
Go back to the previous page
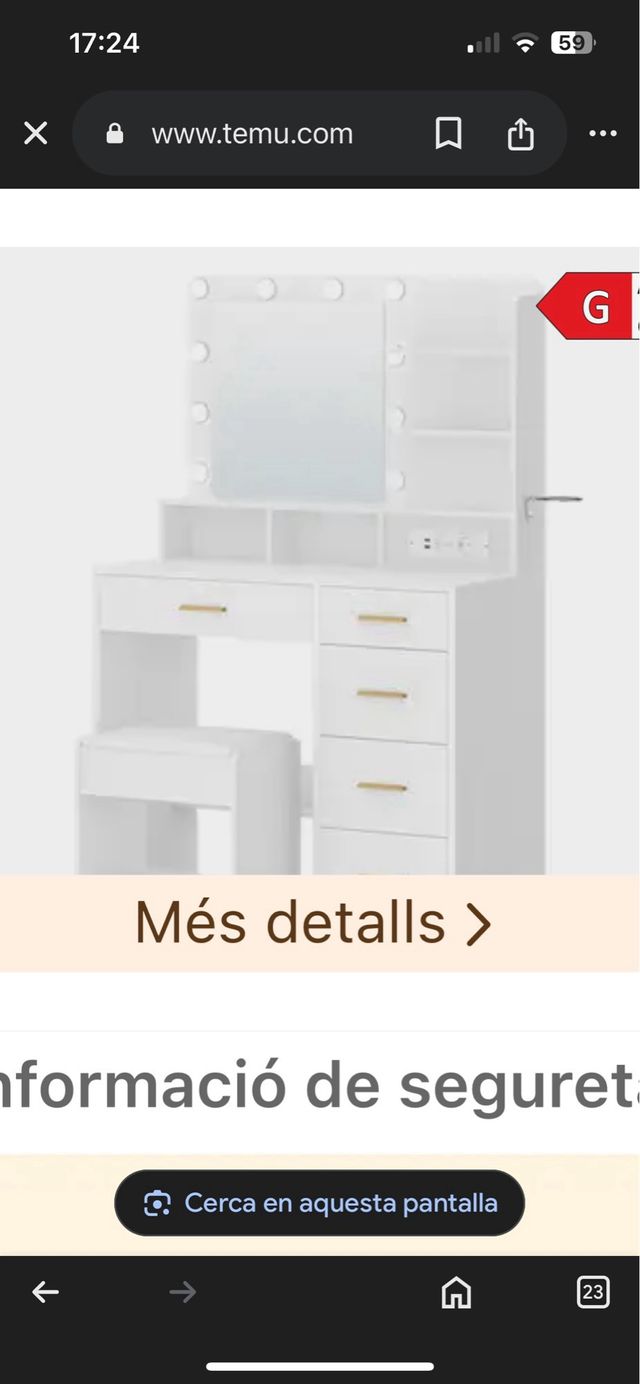pyautogui.click(x=45, y=1293)
